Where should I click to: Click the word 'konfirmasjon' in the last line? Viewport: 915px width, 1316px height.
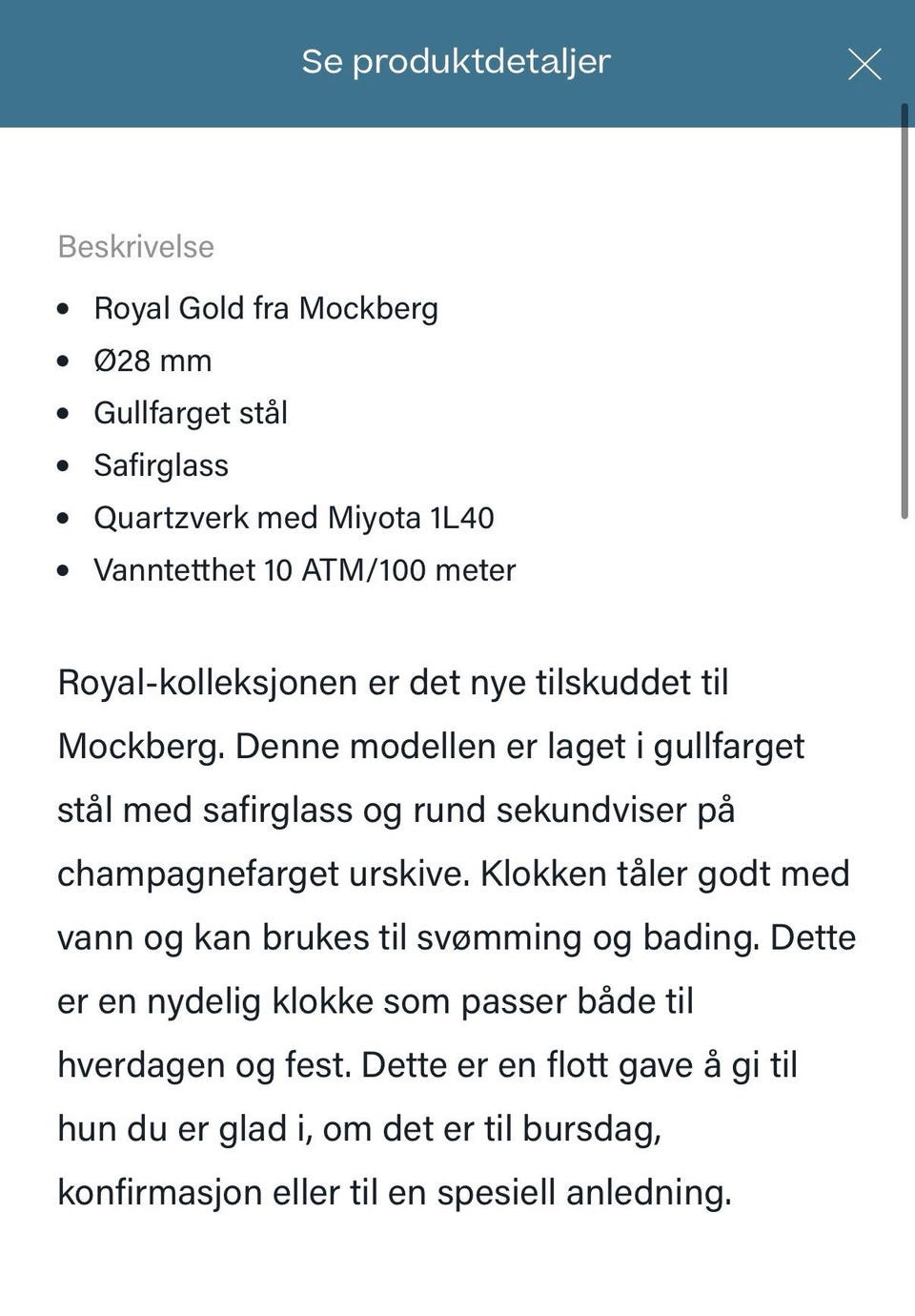point(157,1192)
